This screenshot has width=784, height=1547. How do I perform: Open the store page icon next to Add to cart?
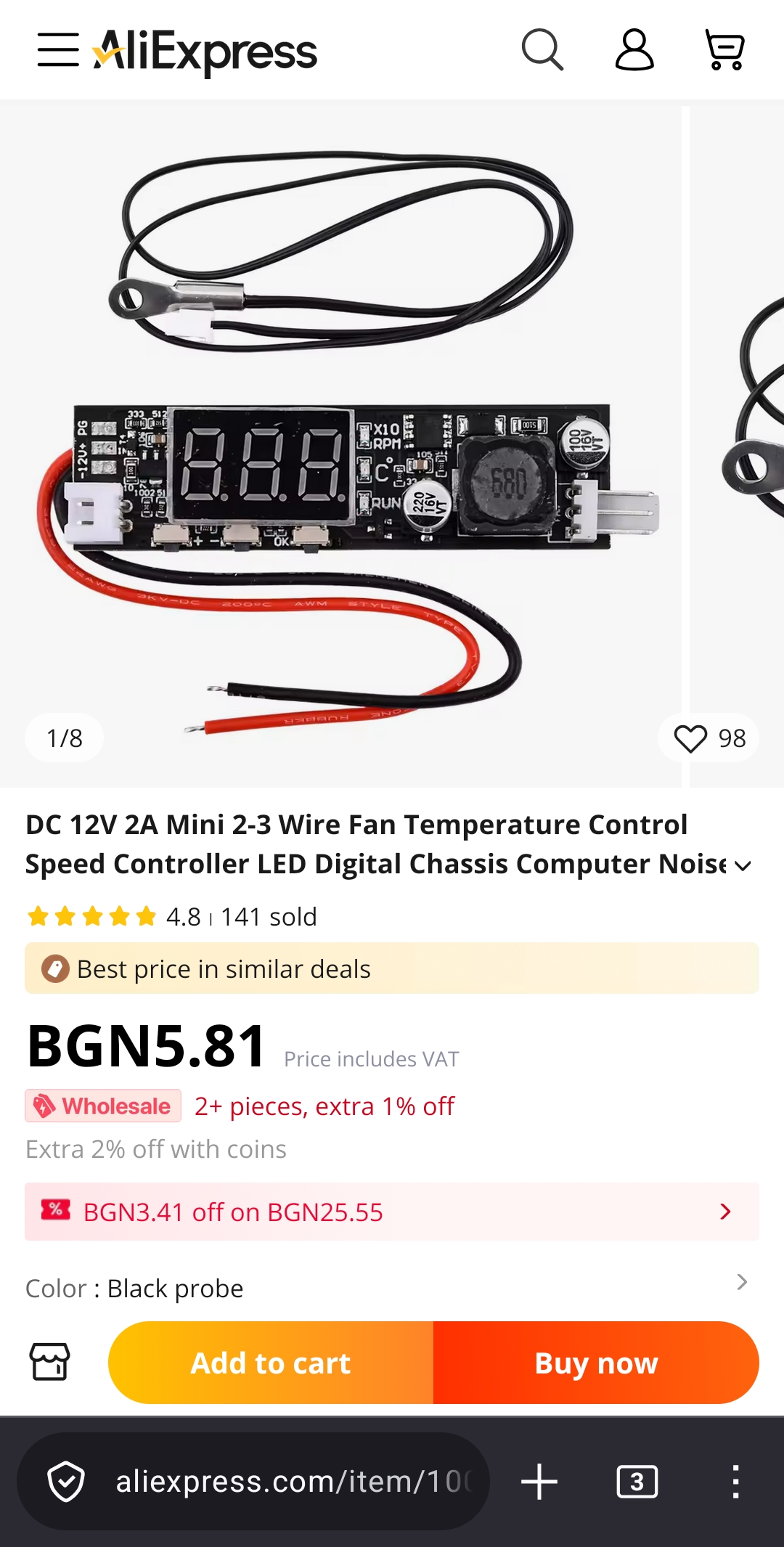[x=50, y=1362]
